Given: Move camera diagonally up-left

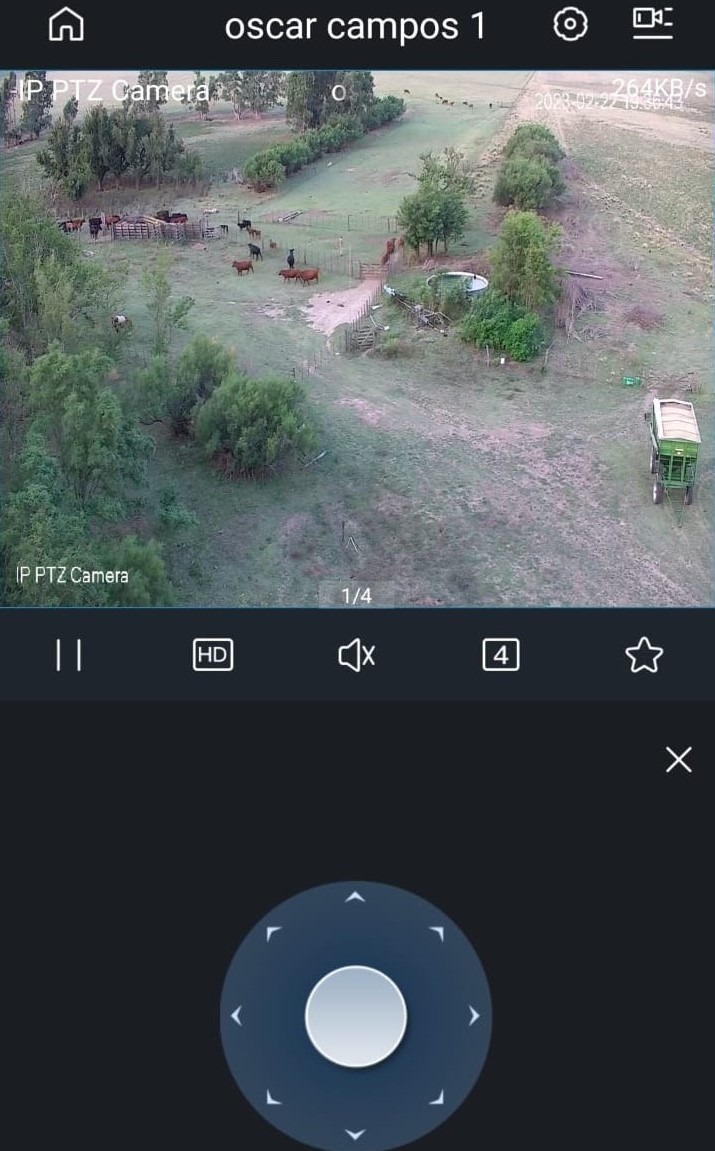Looking at the screenshot, I should coord(272,933).
